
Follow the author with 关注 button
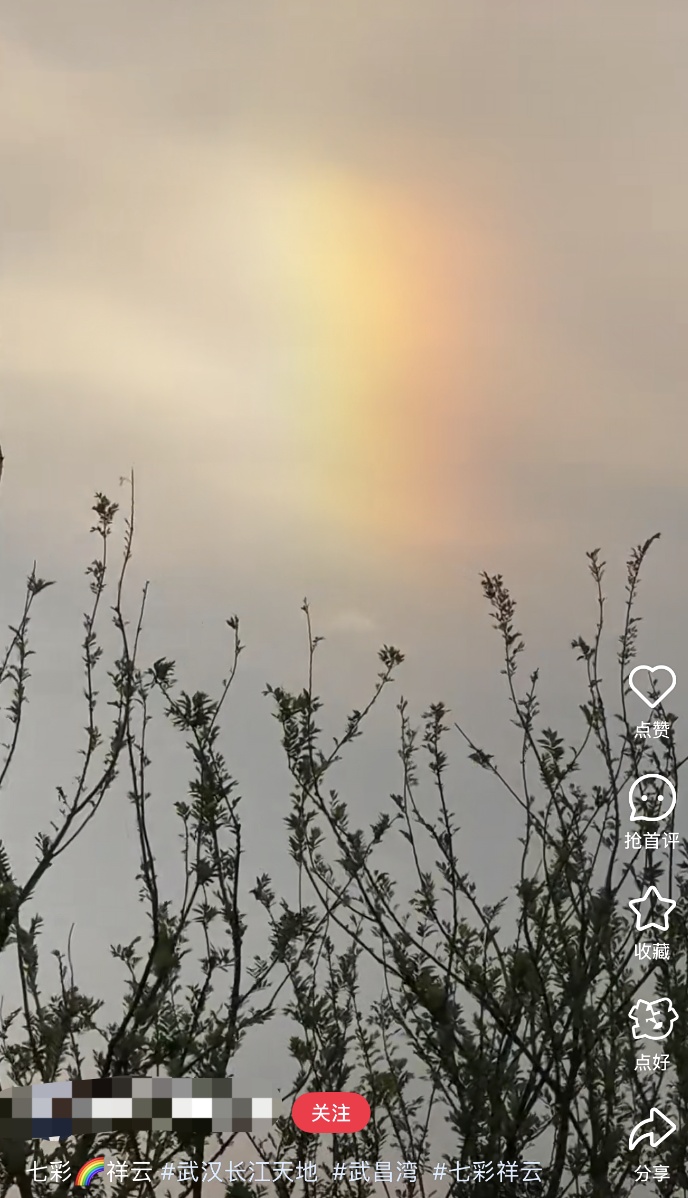click(x=331, y=1113)
